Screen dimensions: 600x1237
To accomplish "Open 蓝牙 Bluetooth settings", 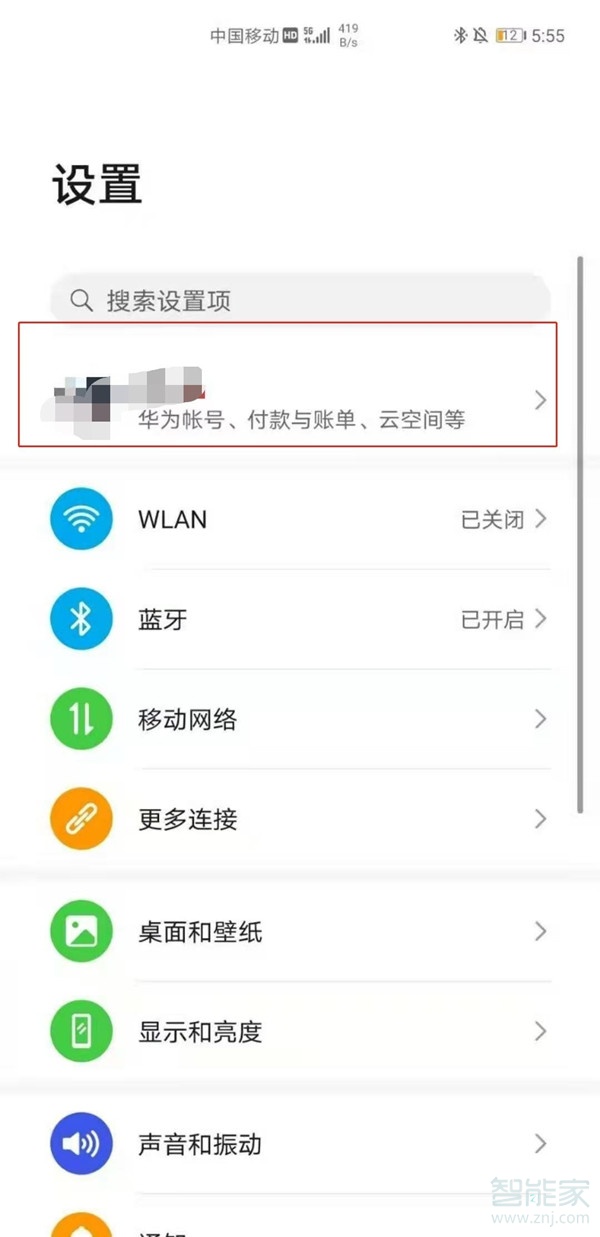I will click(x=300, y=619).
